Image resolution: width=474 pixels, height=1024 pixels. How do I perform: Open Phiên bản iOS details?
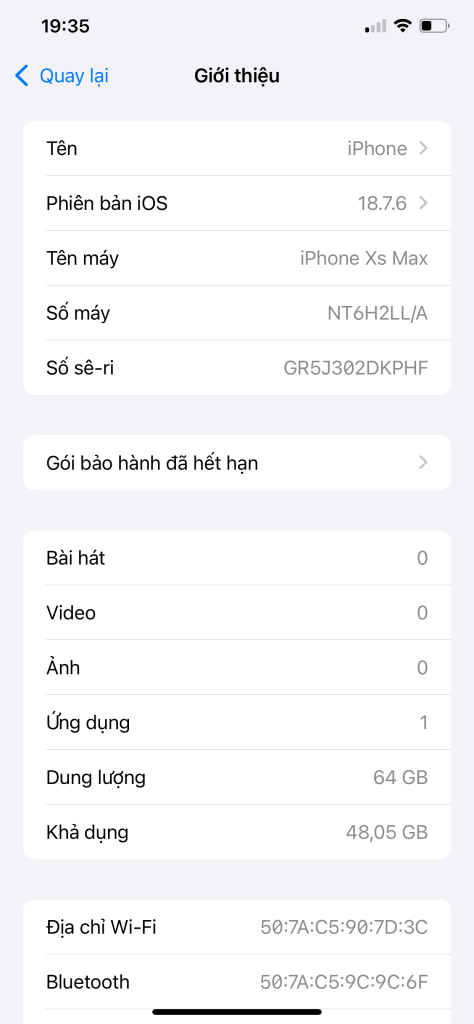[x=237, y=203]
